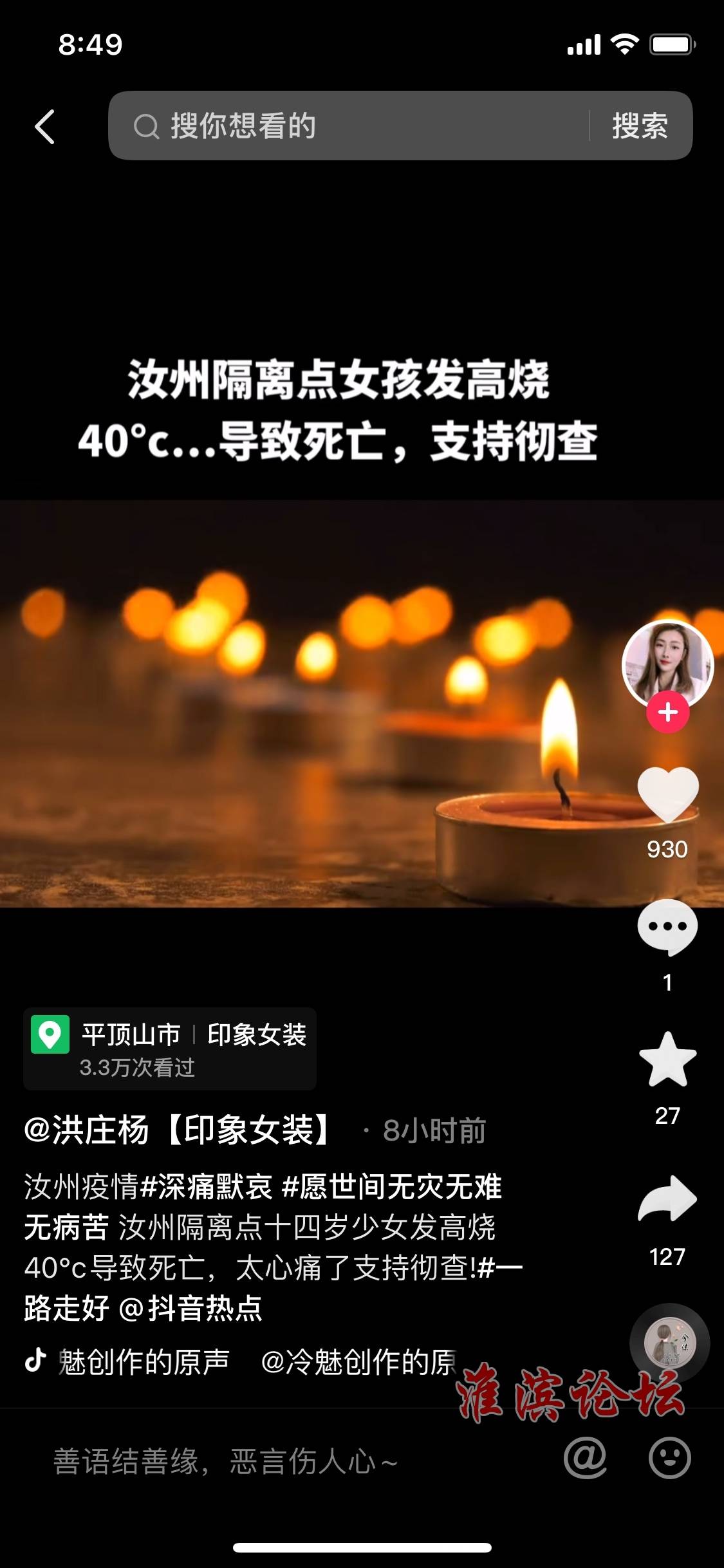Open hashtag #深痛默哀

(x=206, y=1186)
